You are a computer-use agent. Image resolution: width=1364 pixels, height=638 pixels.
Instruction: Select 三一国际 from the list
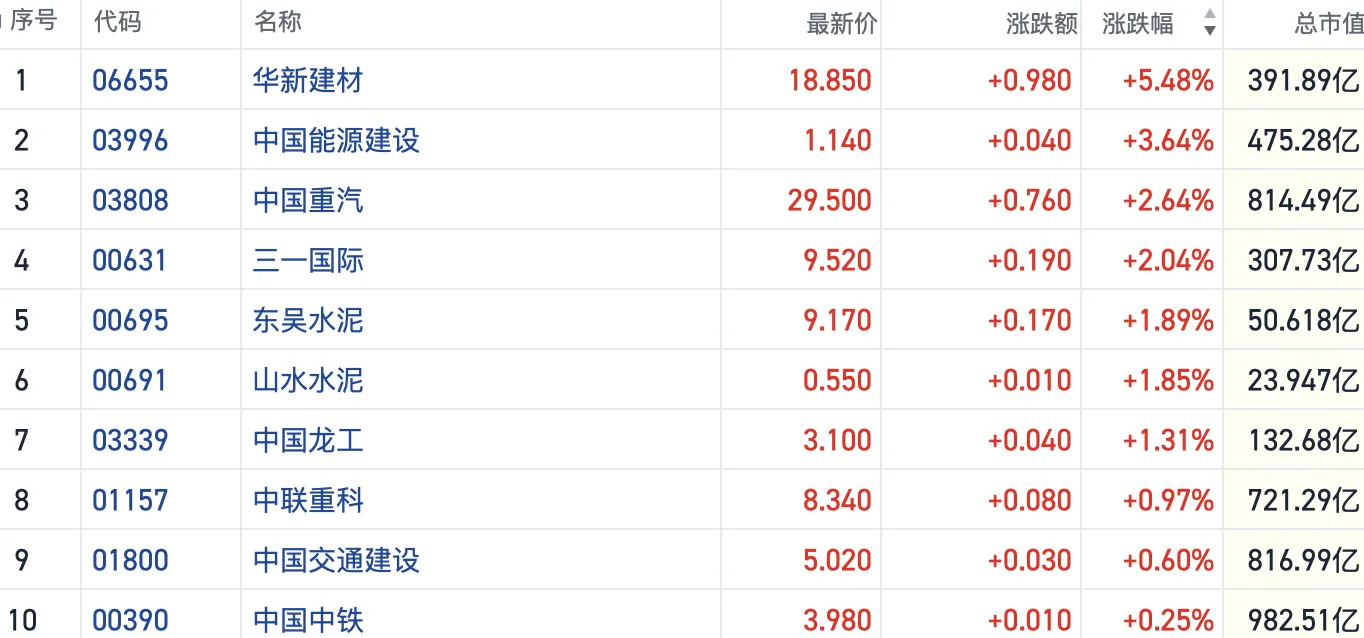308,260
